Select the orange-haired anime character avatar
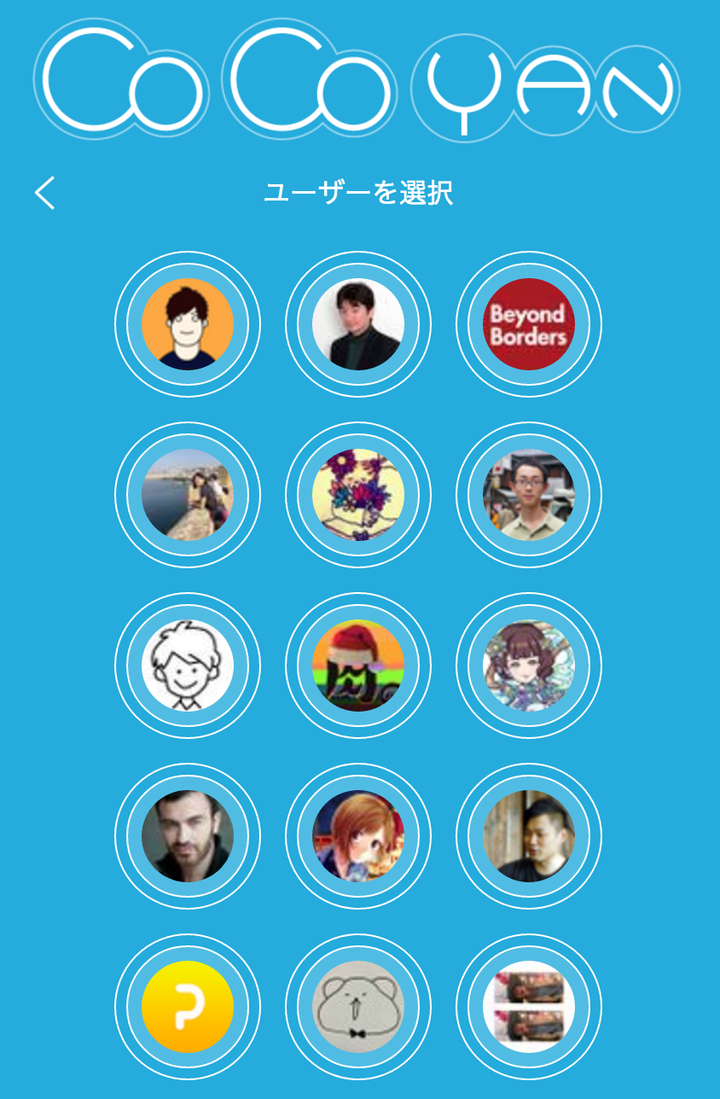Image resolution: width=720 pixels, height=1099 pixels. pos(358,836)
